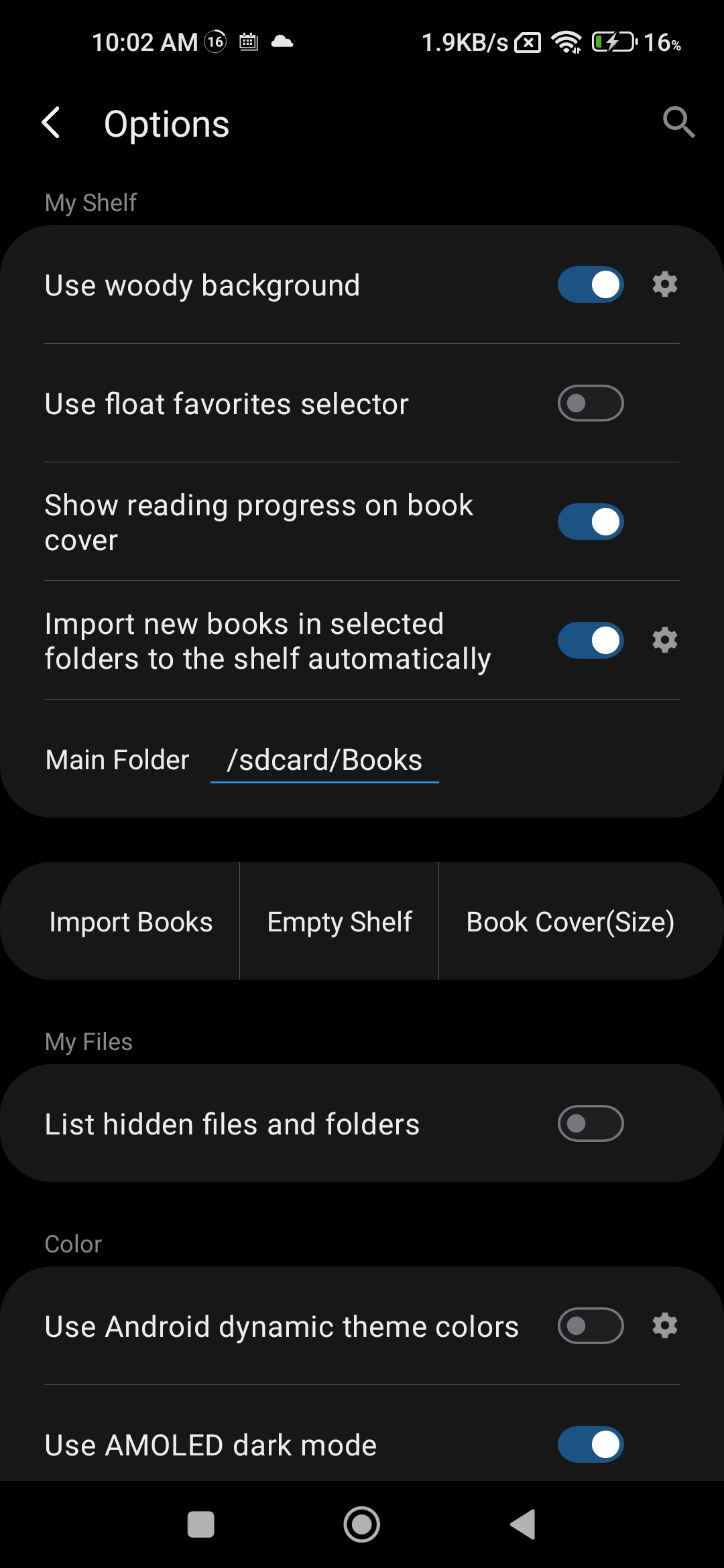Tap the system home button
The image size is (724, 1568).
pyautogui.click(x=362, y=1524)
